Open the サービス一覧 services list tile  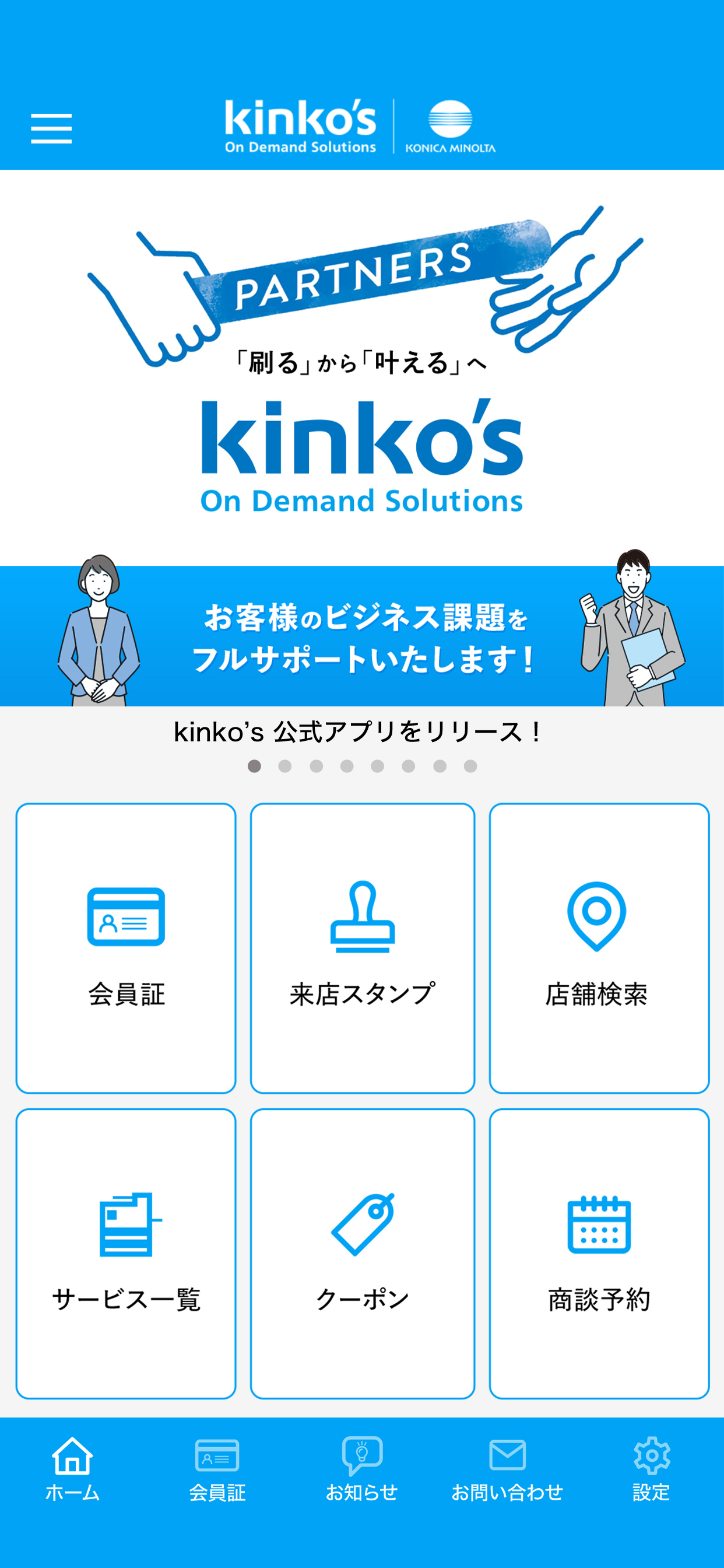click(x=126, y=1254)
